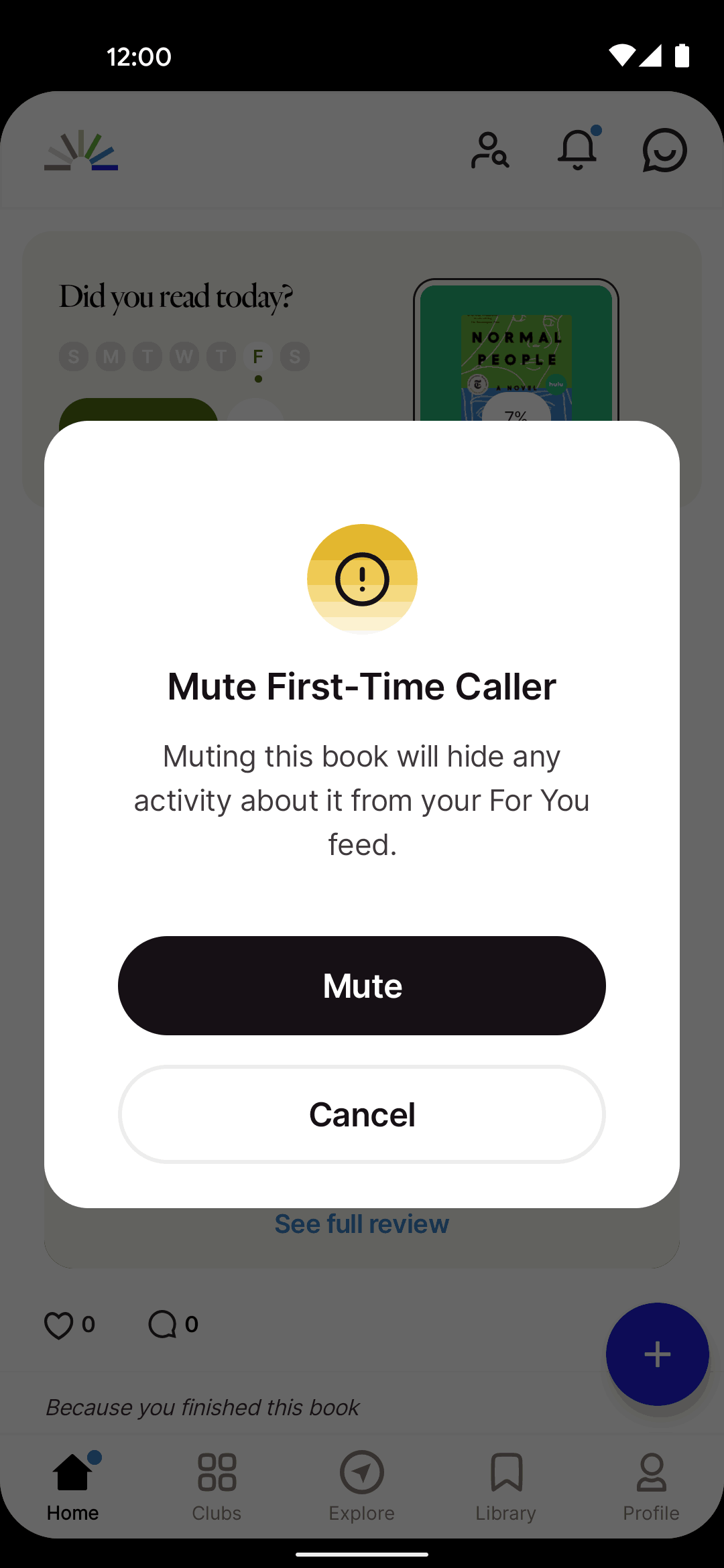Cancel the mute dialog

[x=362, y=1114]
